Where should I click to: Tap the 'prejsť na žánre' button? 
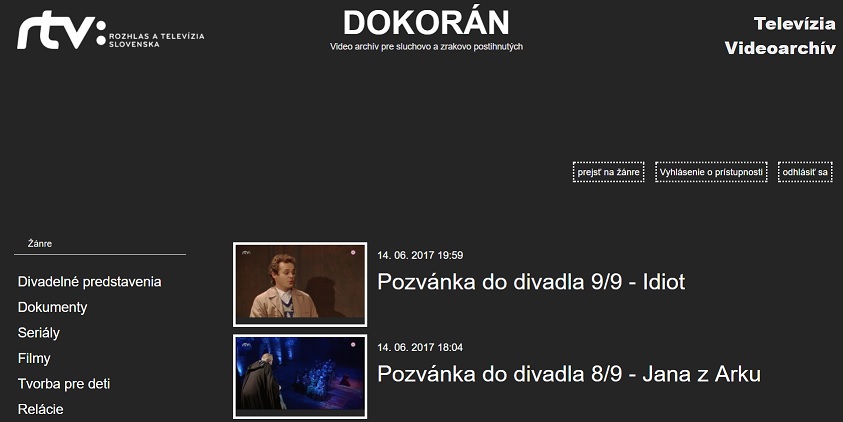[608, 173]
